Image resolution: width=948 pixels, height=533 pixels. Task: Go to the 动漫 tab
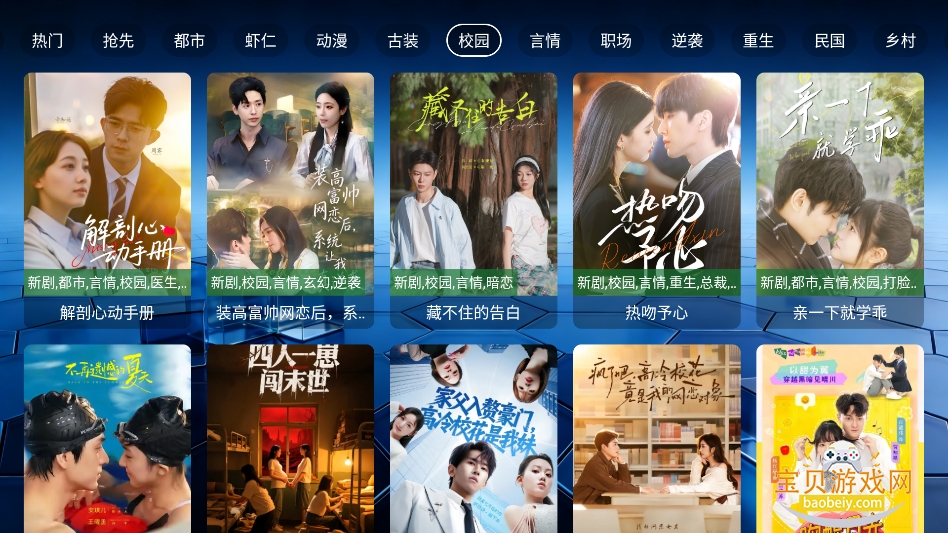point(332,41)
